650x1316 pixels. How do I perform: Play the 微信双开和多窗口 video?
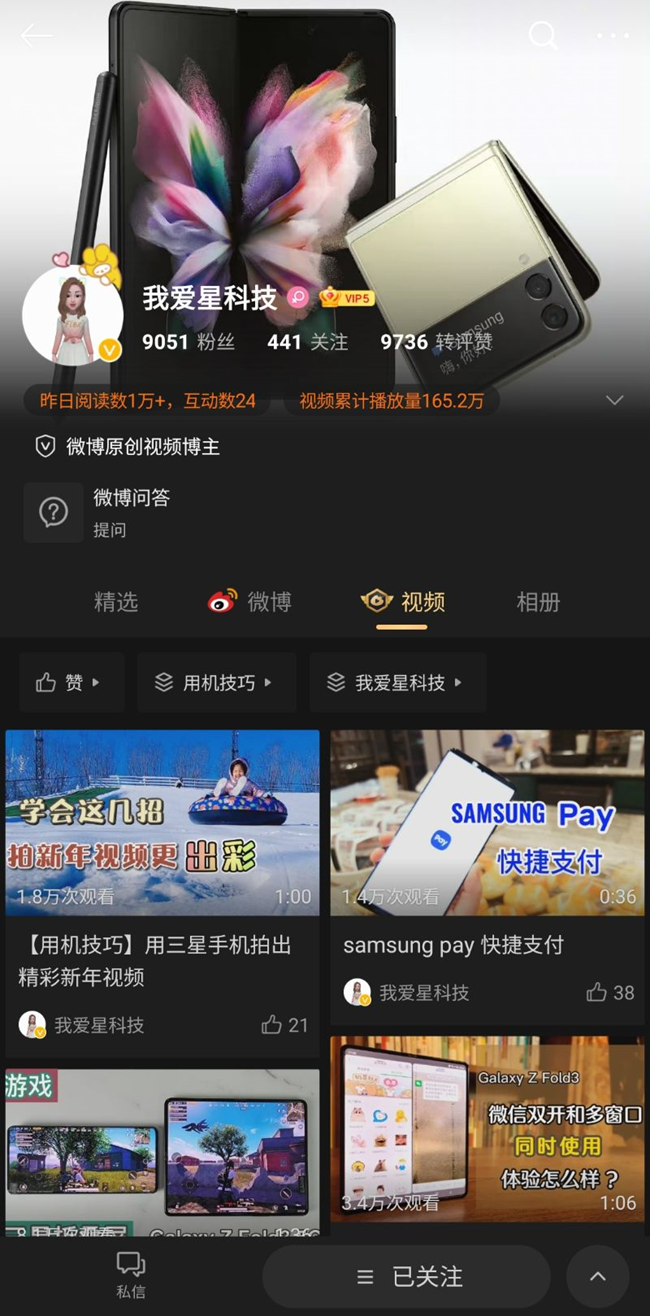tap(487, 1127)
